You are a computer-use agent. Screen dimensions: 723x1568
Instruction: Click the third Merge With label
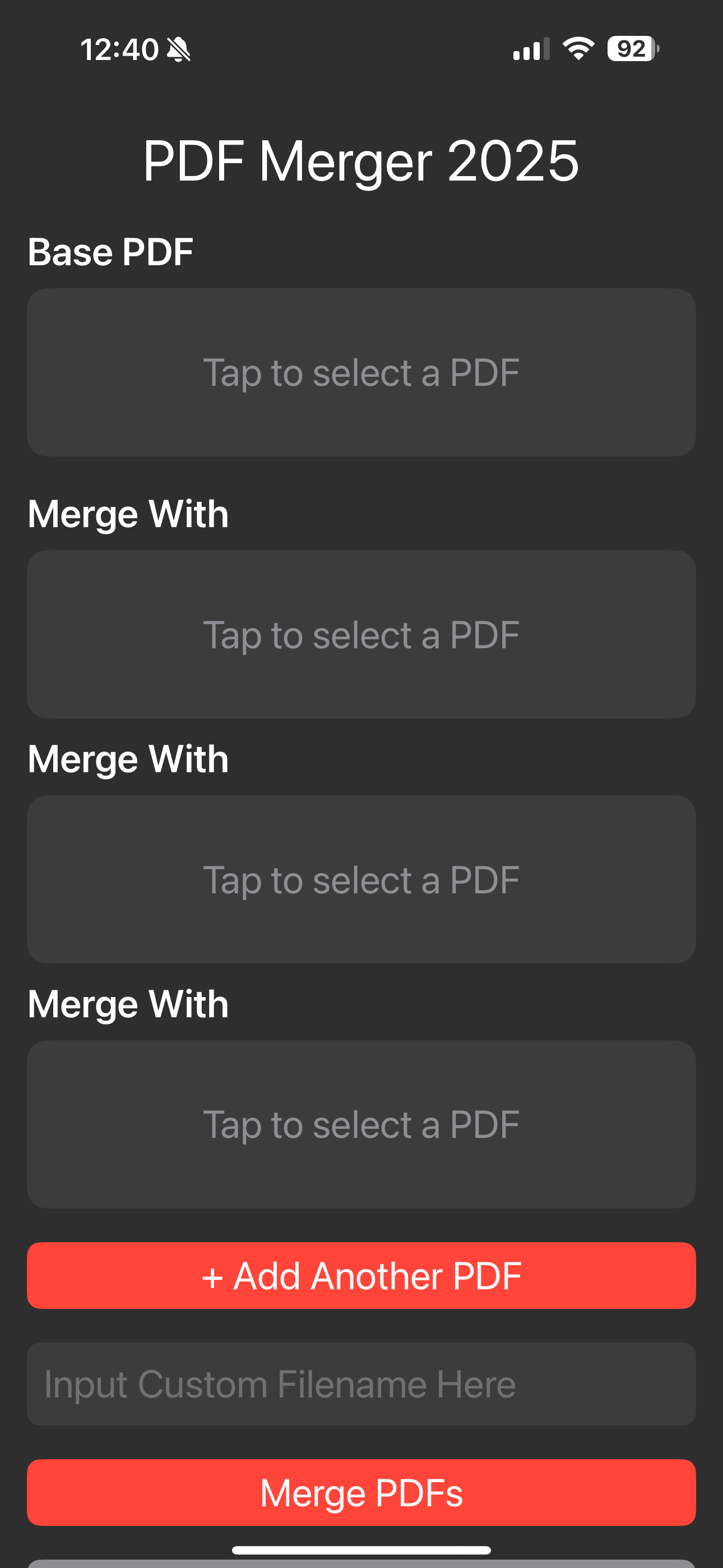(x=128, y=1004)
